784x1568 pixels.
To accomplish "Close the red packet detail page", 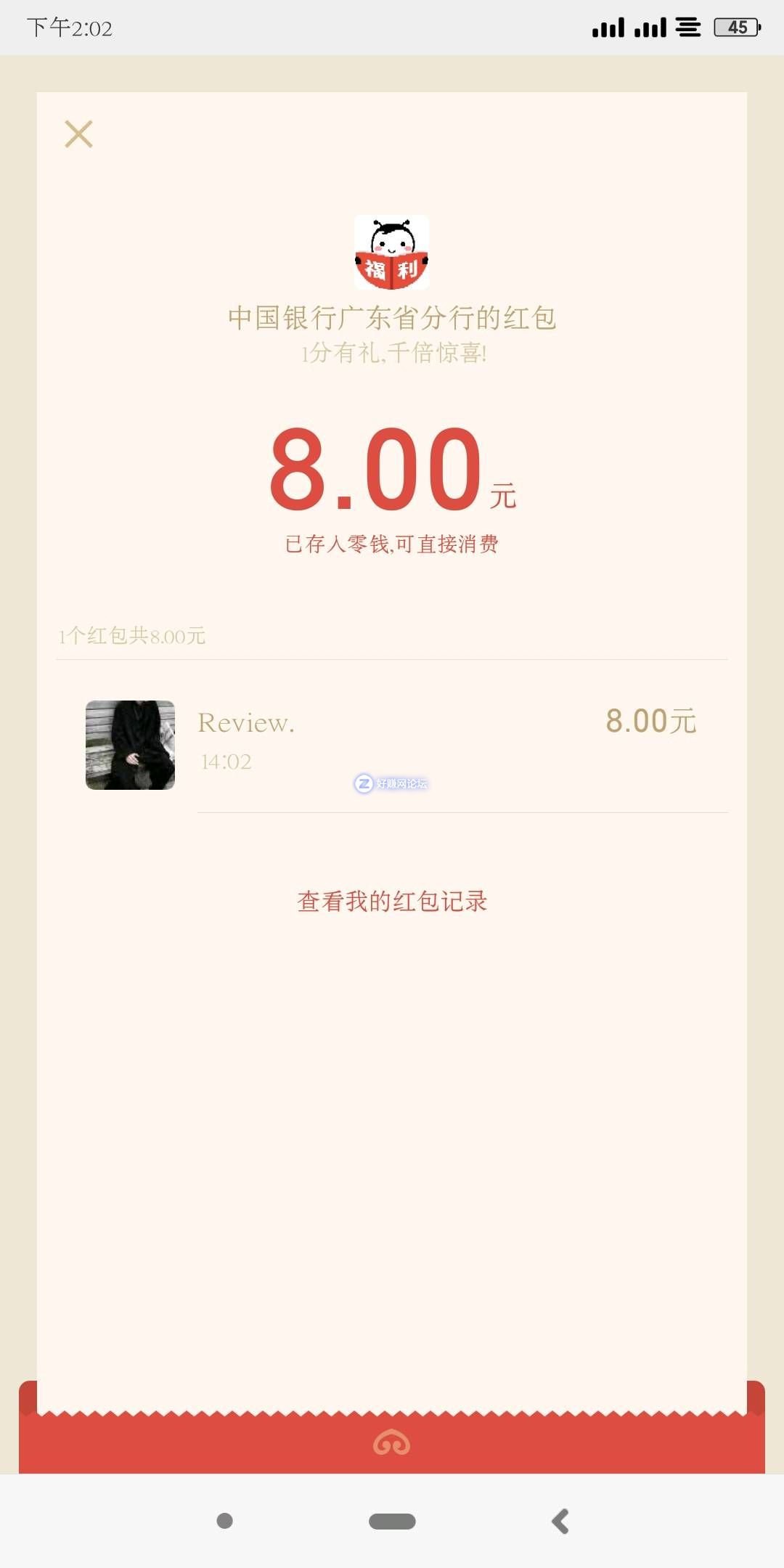I will point(78,134).
